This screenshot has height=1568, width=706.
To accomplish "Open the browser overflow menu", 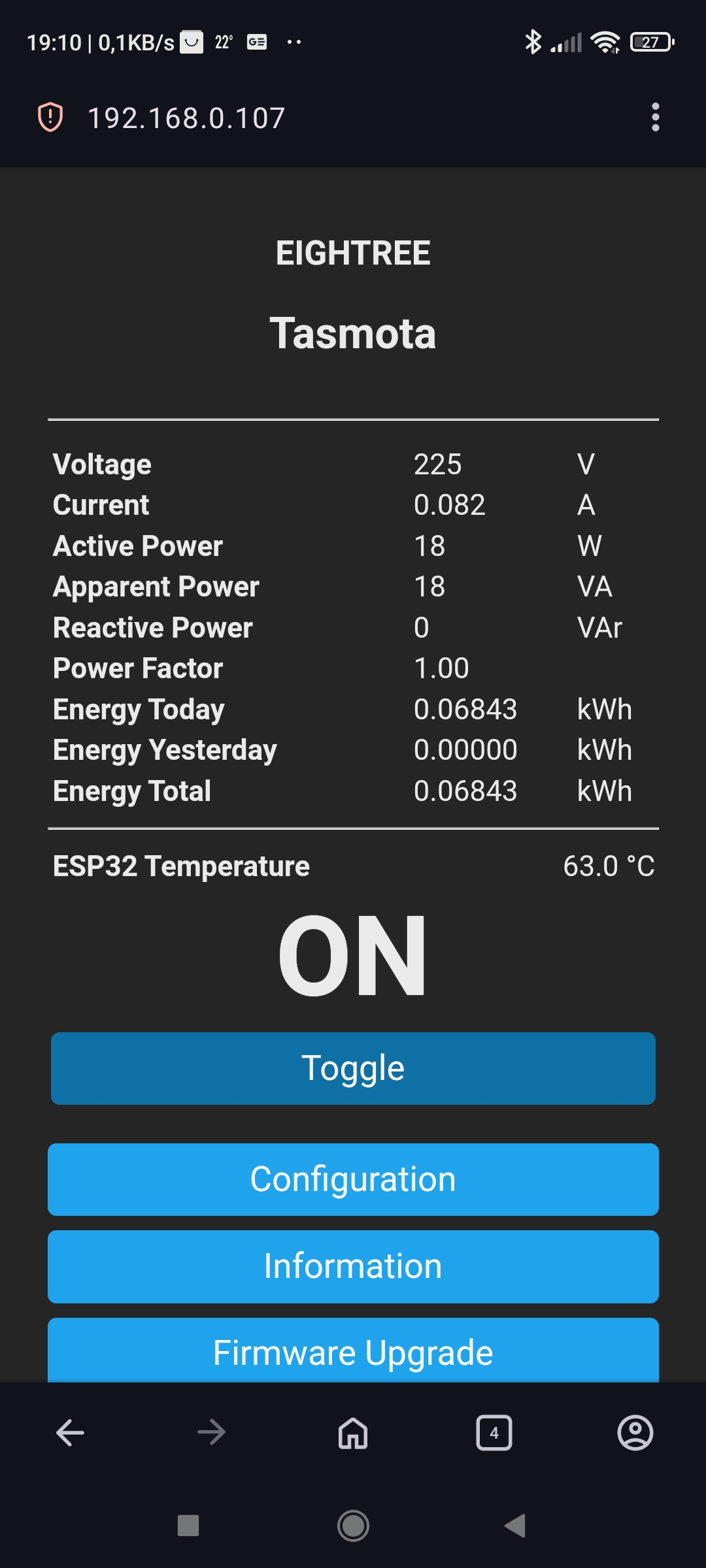I will [x=655, y=118].
